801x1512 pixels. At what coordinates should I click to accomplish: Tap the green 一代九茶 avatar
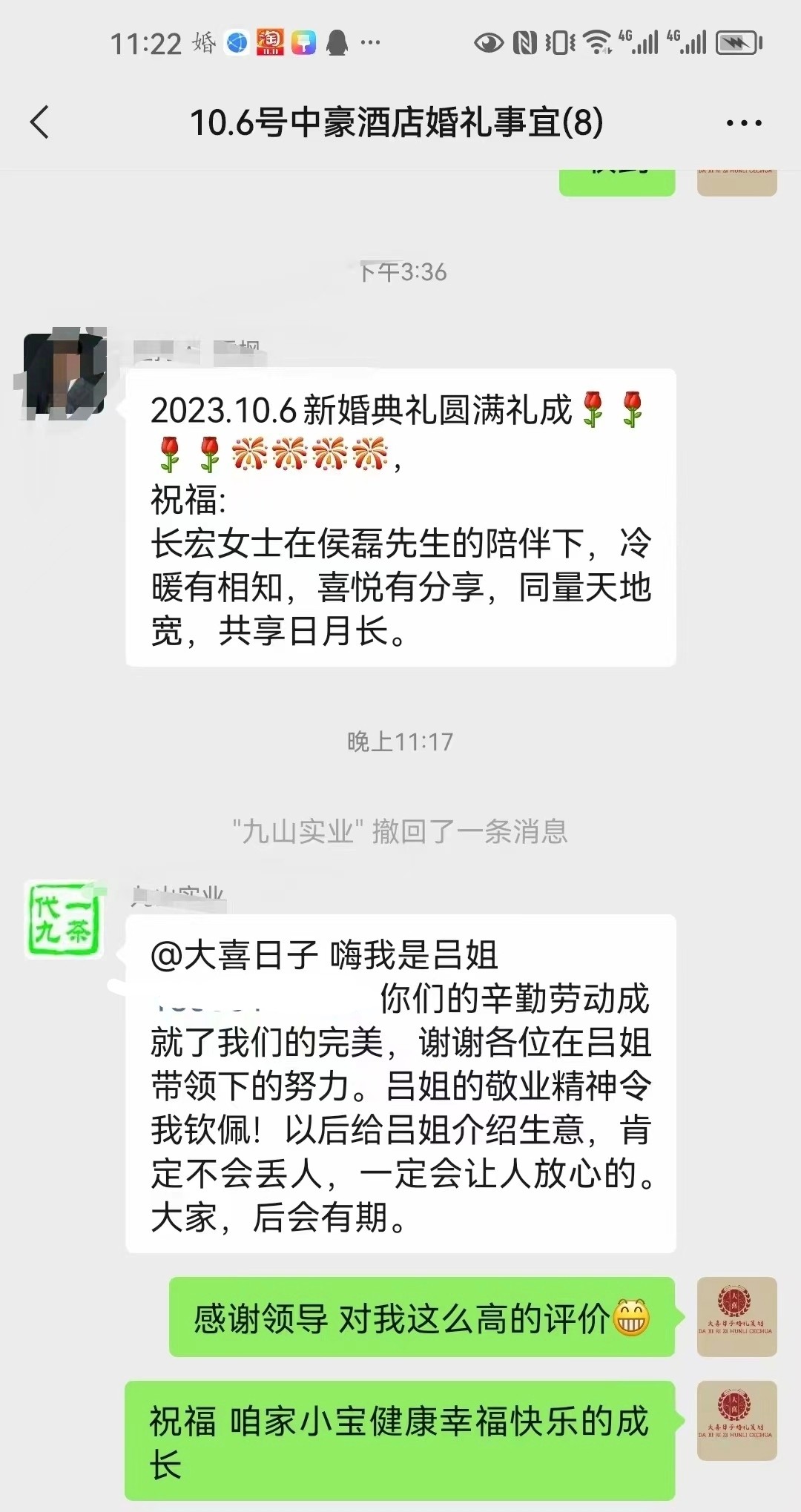65,920
